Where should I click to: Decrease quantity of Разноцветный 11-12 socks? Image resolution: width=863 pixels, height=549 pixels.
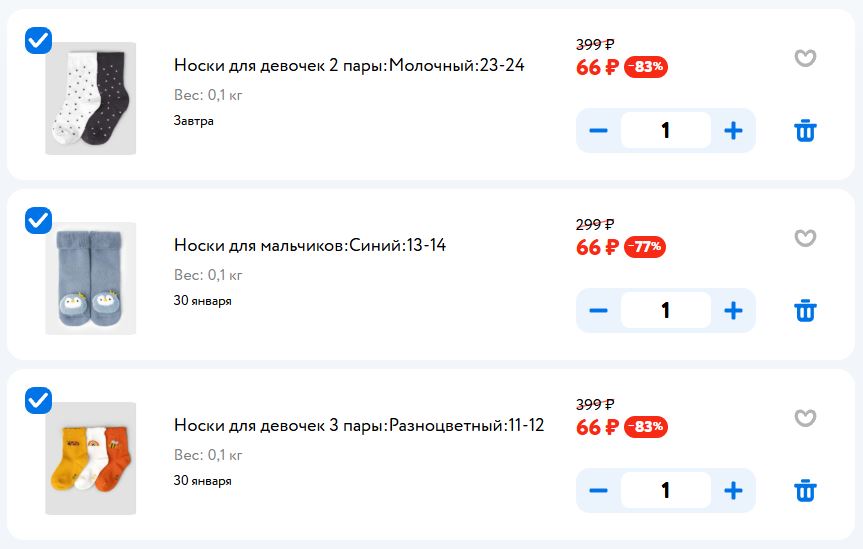click(x=598, y=491)
